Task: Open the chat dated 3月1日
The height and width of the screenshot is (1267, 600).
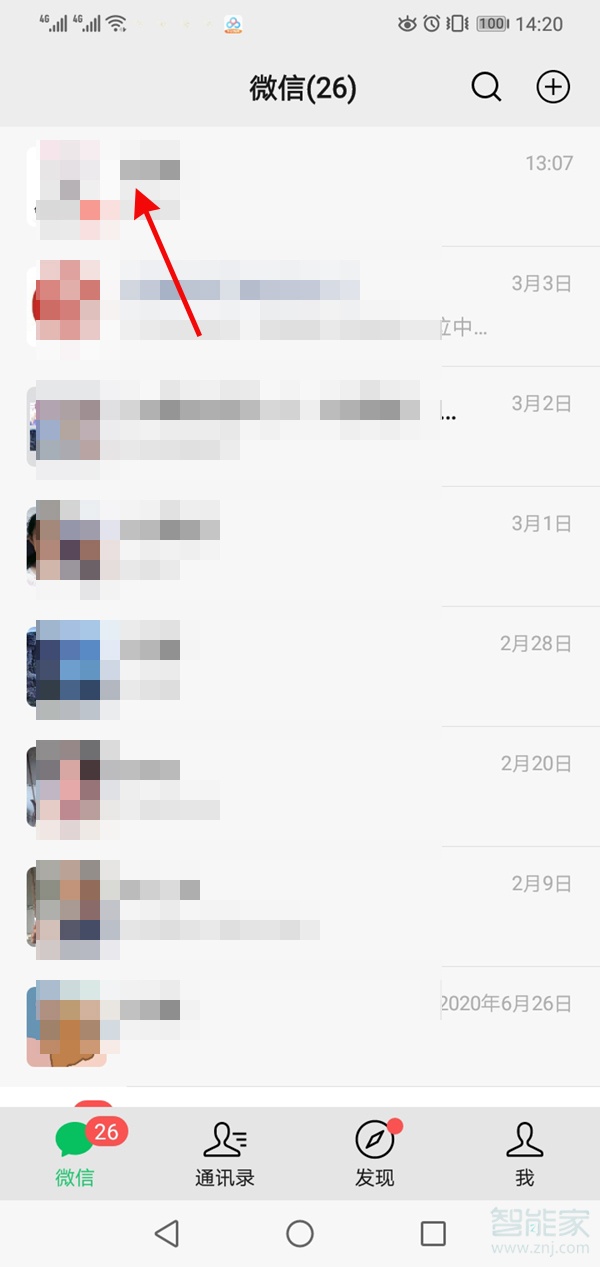Action: [300, 546]
